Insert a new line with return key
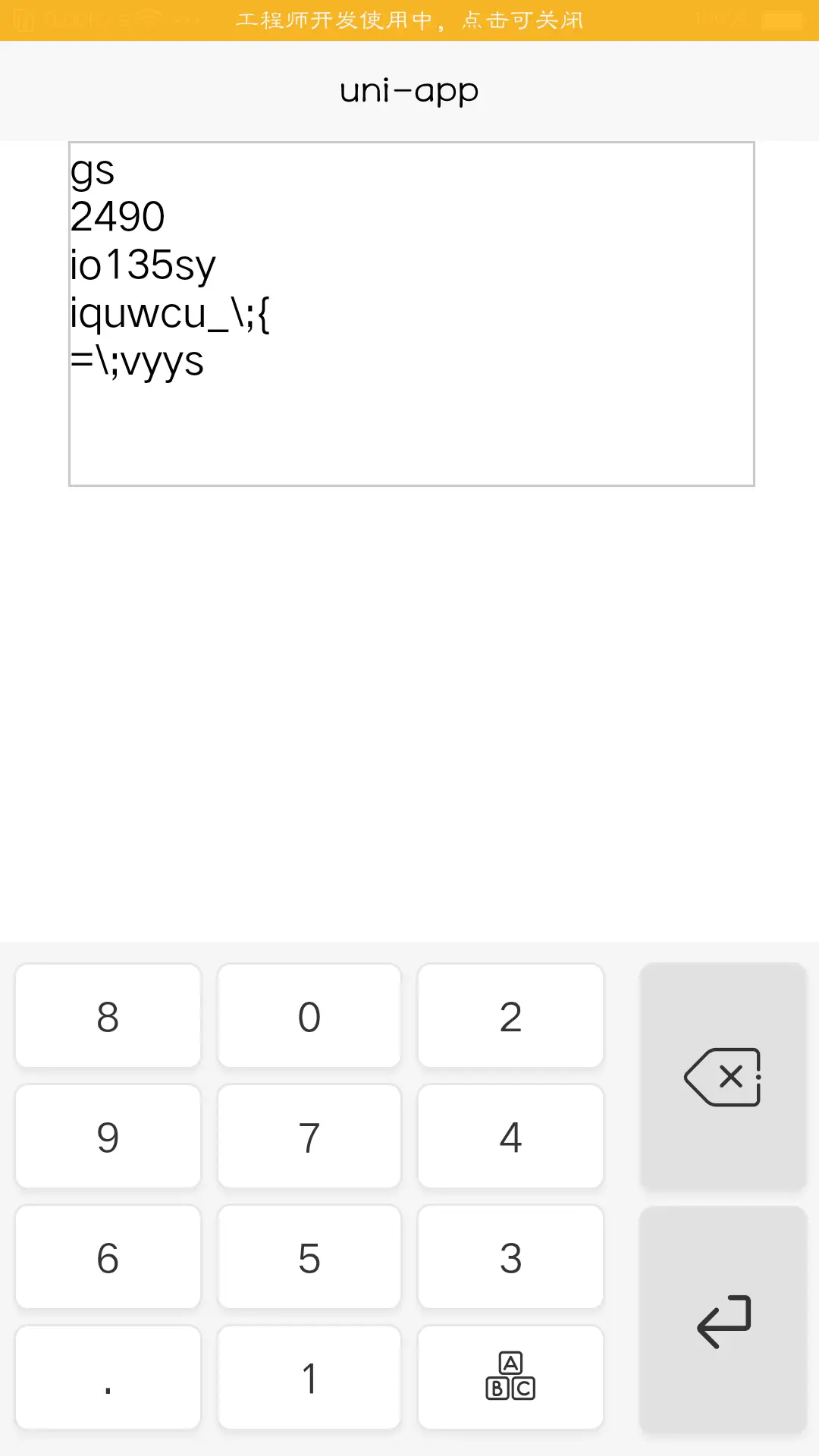 tap(723, 1320)
